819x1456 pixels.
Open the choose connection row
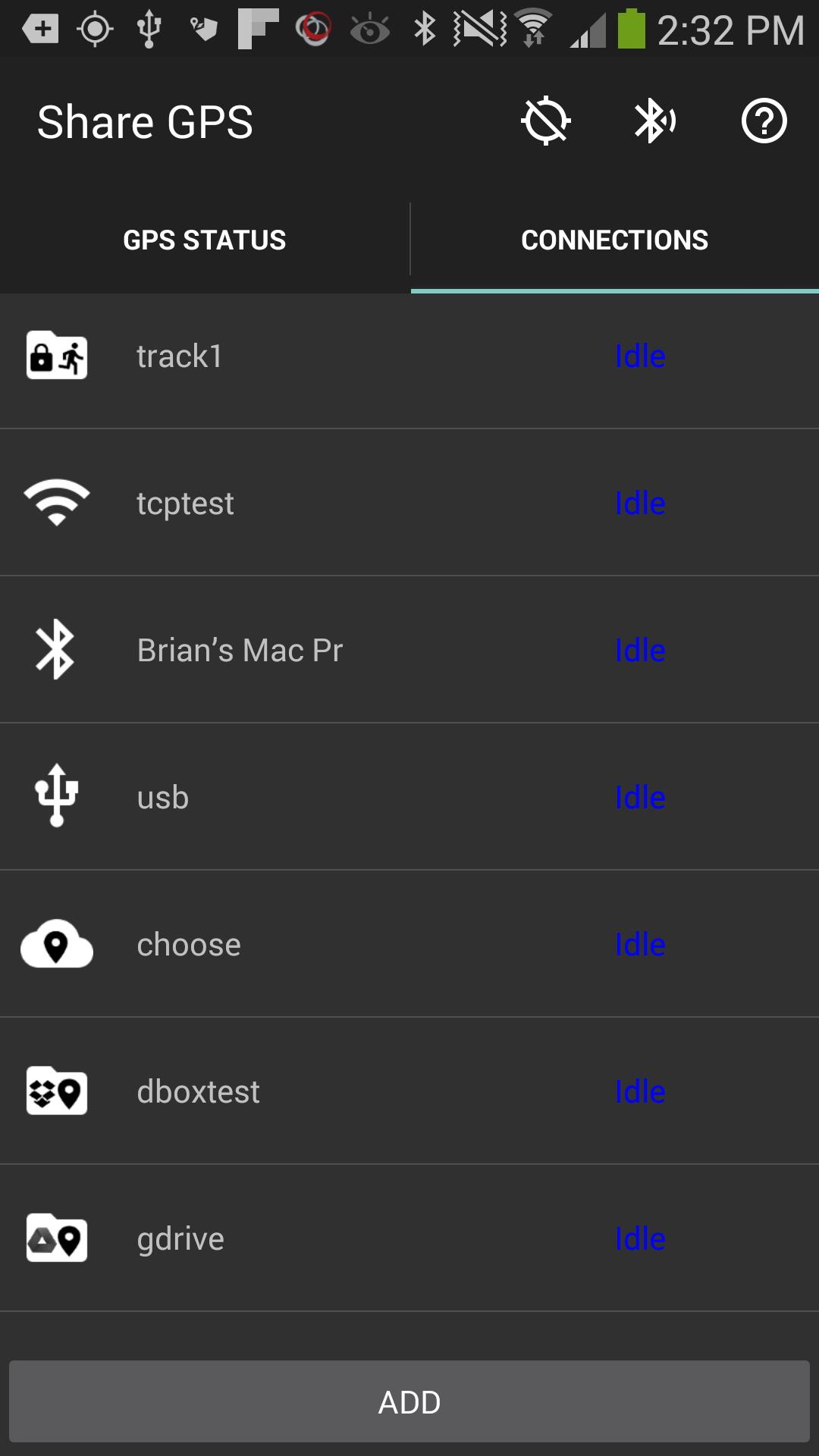(409, 945)
